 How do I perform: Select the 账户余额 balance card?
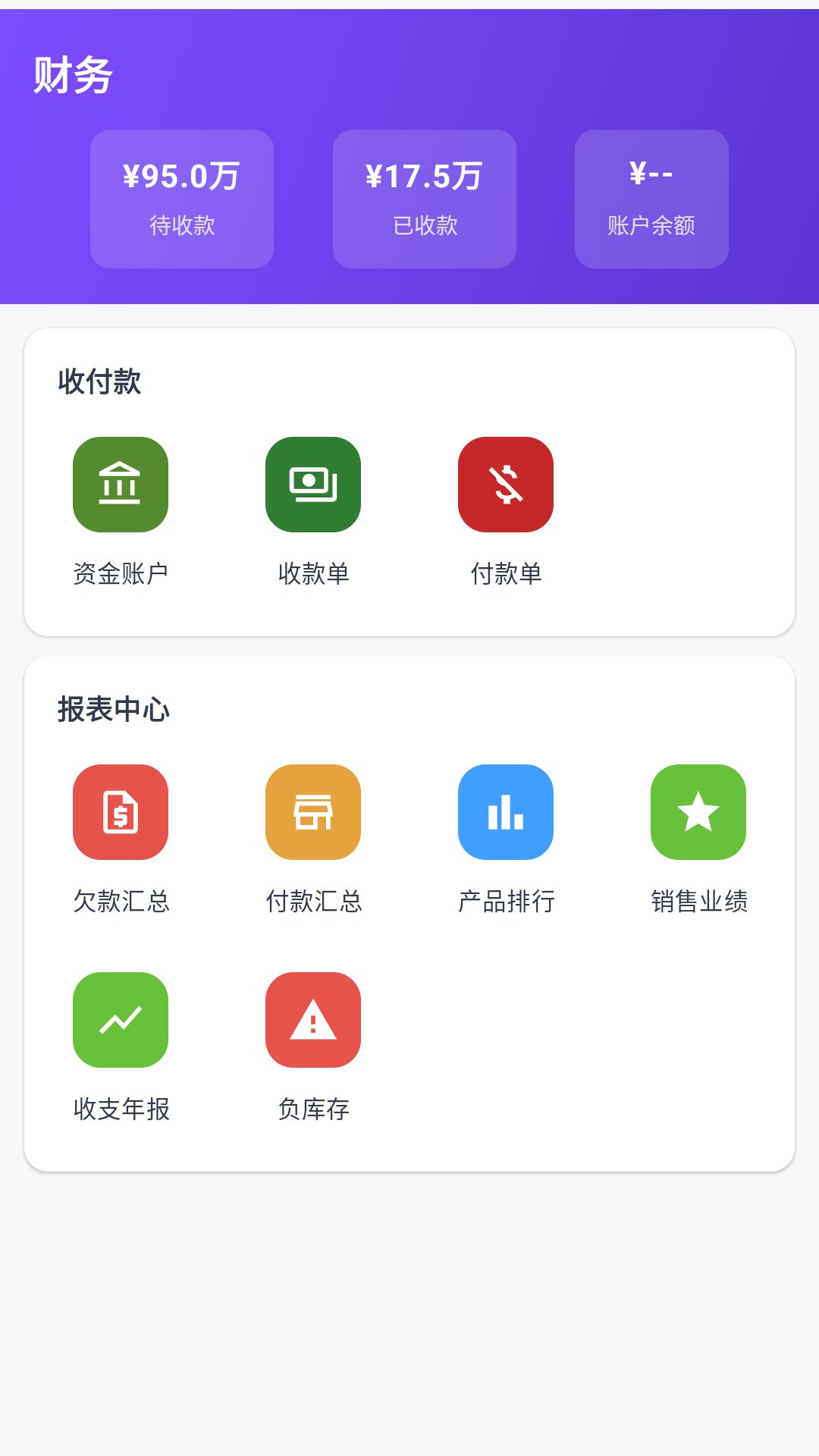point(651,199)
